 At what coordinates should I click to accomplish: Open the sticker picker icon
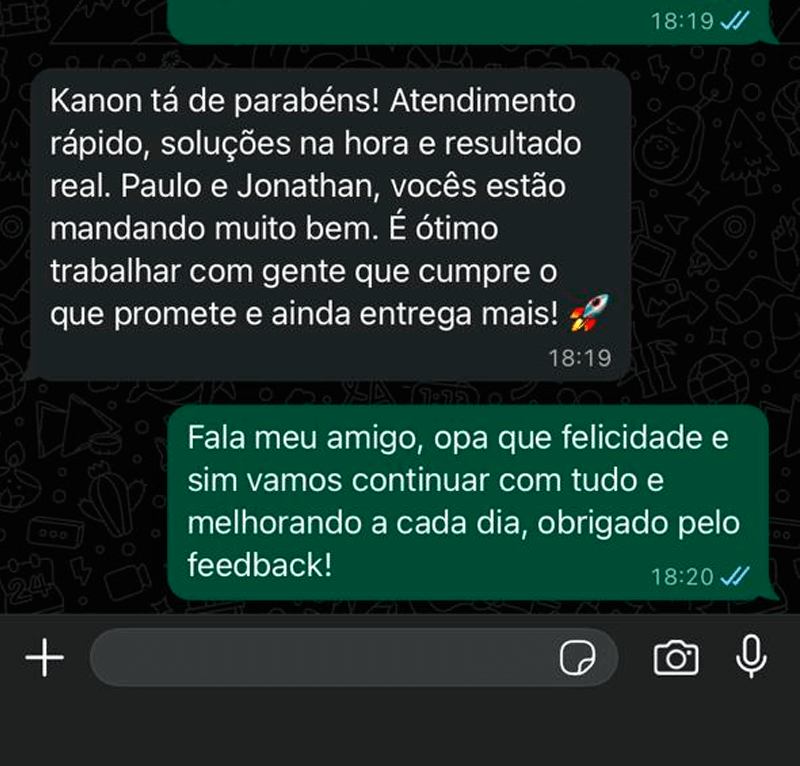(577, 657)
